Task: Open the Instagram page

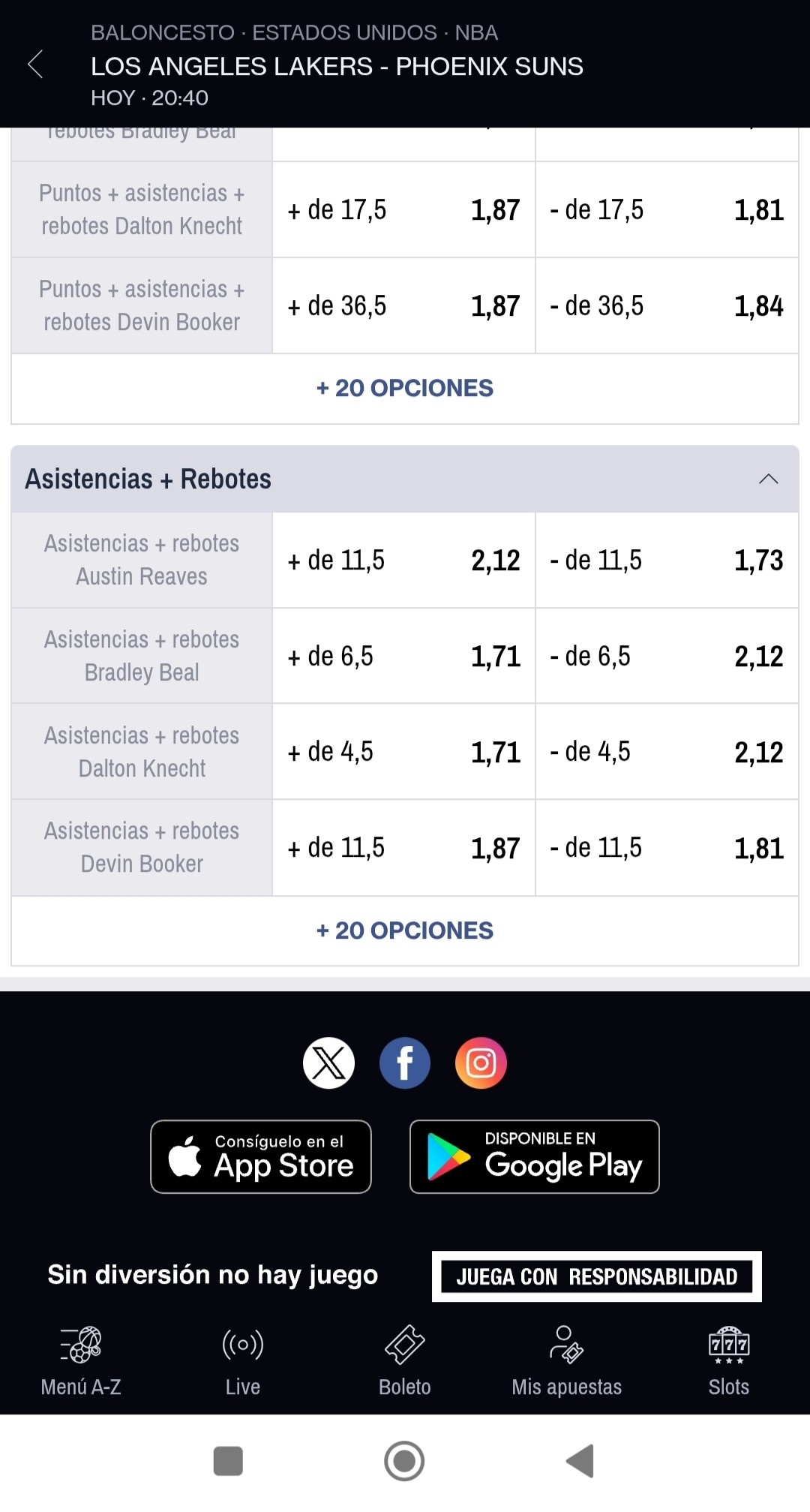Action: pyautogui.click(x=481, y=1063)
